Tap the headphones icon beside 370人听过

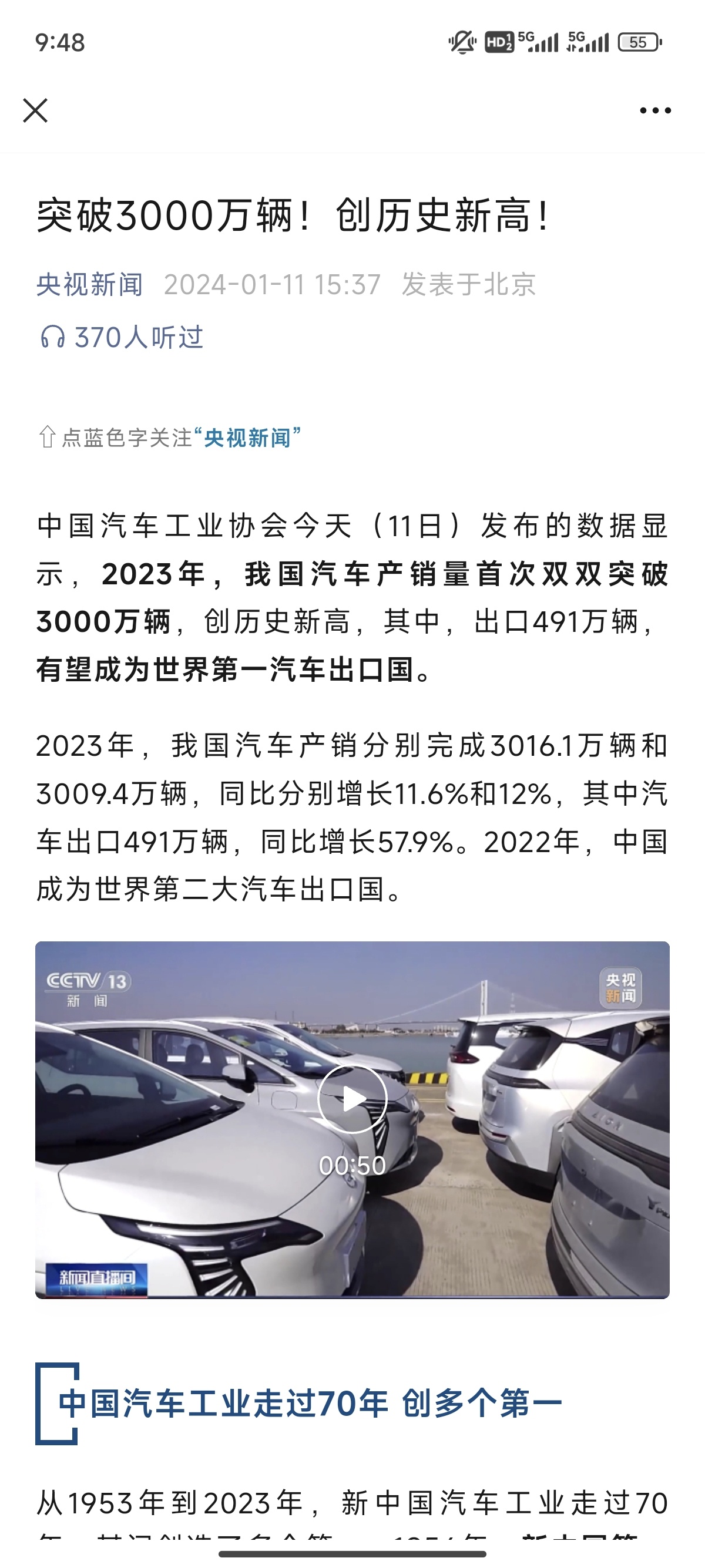point(53,336)
